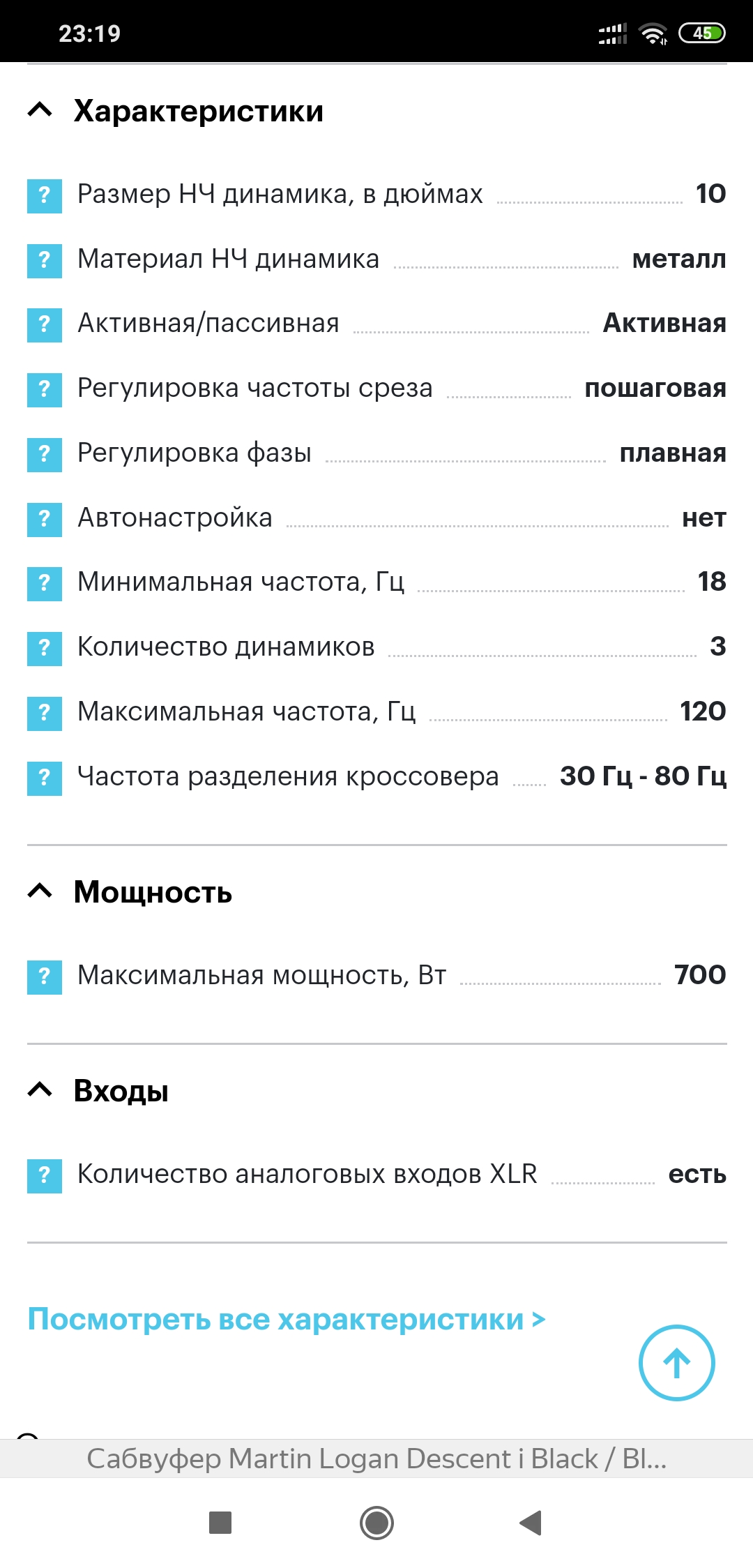Open help for Количество динамиков
Screen dimensions: 753x1568
[x=45, y=648]
